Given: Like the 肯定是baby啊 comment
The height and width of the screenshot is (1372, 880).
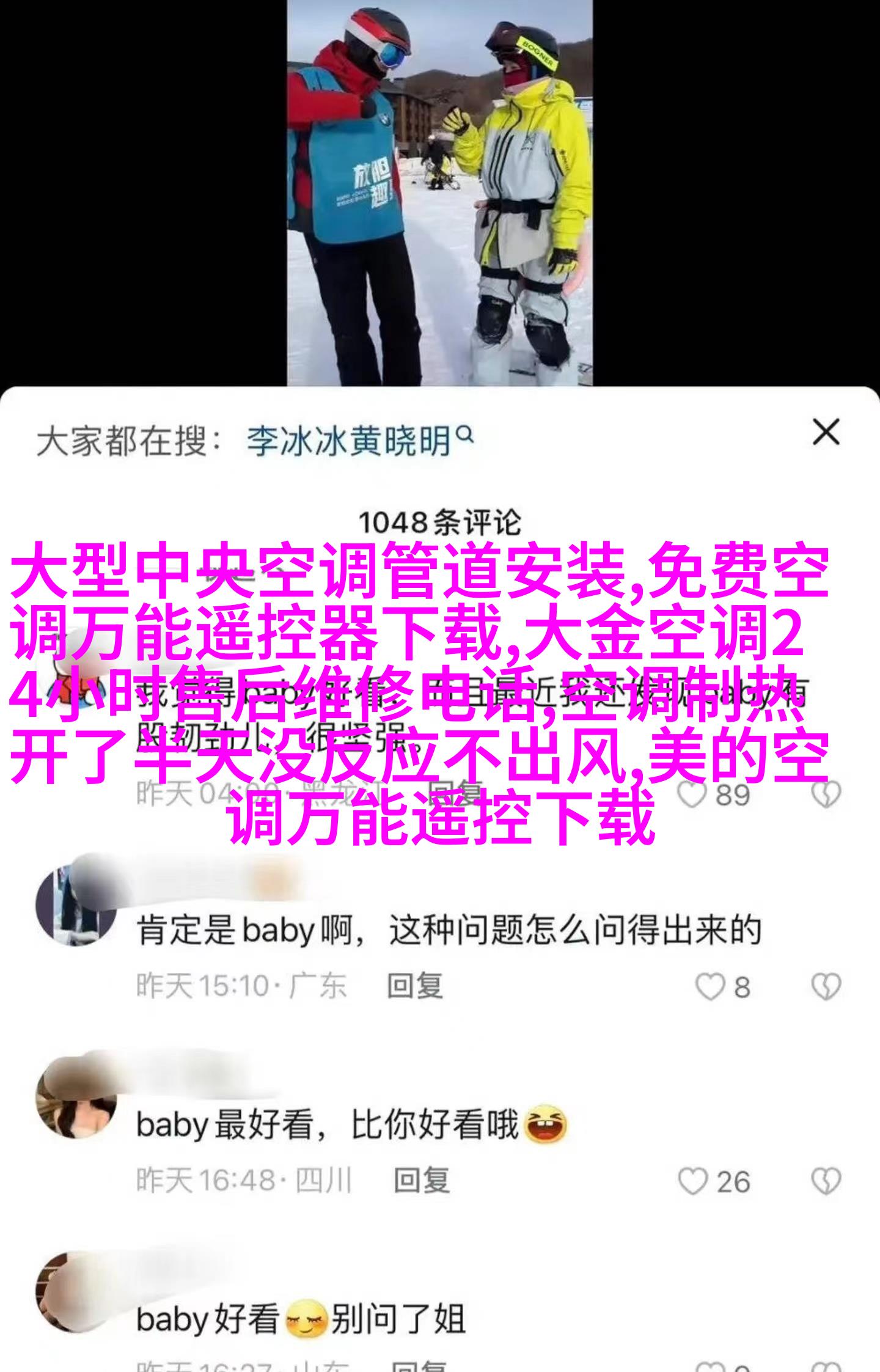Looking at the screenshot, I should (x=710, y=987).
